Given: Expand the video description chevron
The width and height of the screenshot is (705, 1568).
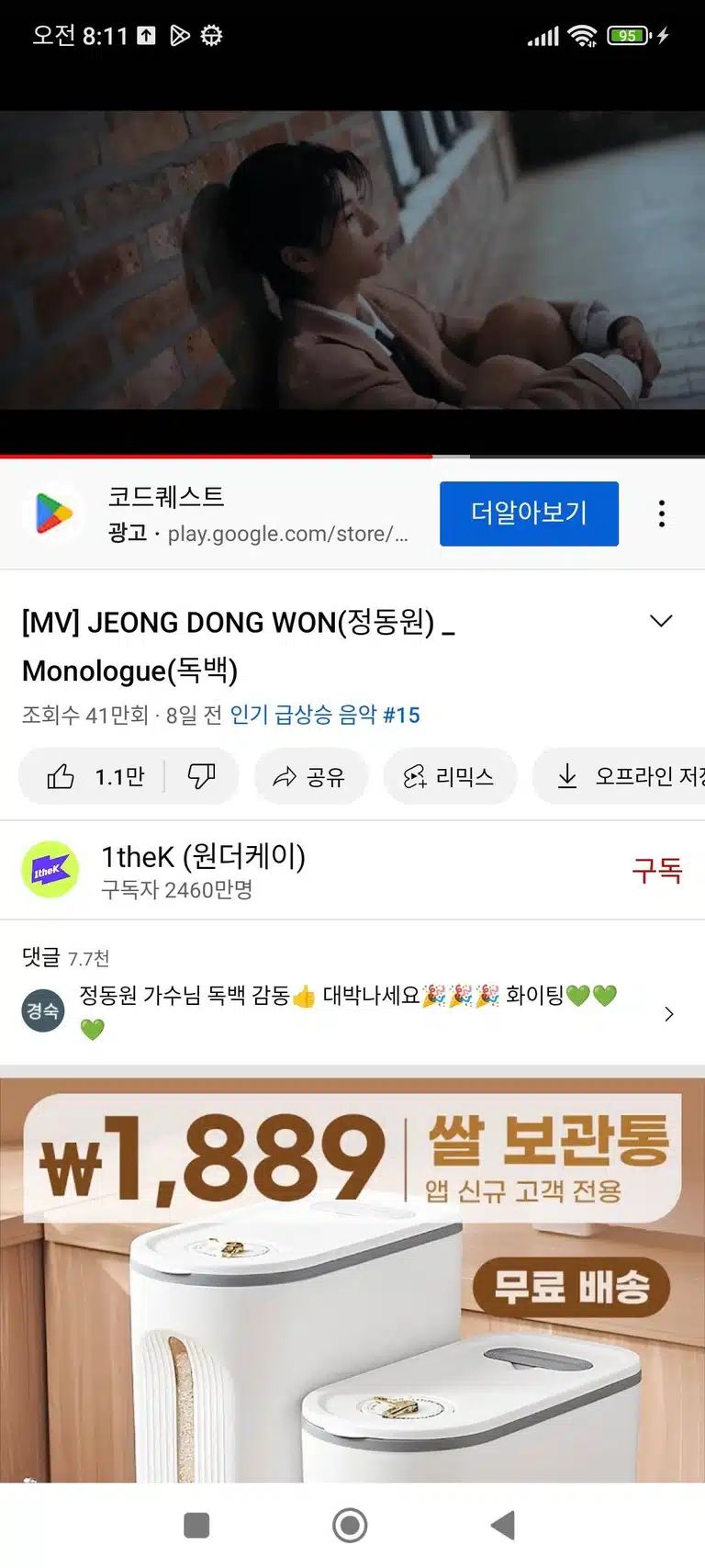Looking at the screenshot, I should tap(661, 621).
